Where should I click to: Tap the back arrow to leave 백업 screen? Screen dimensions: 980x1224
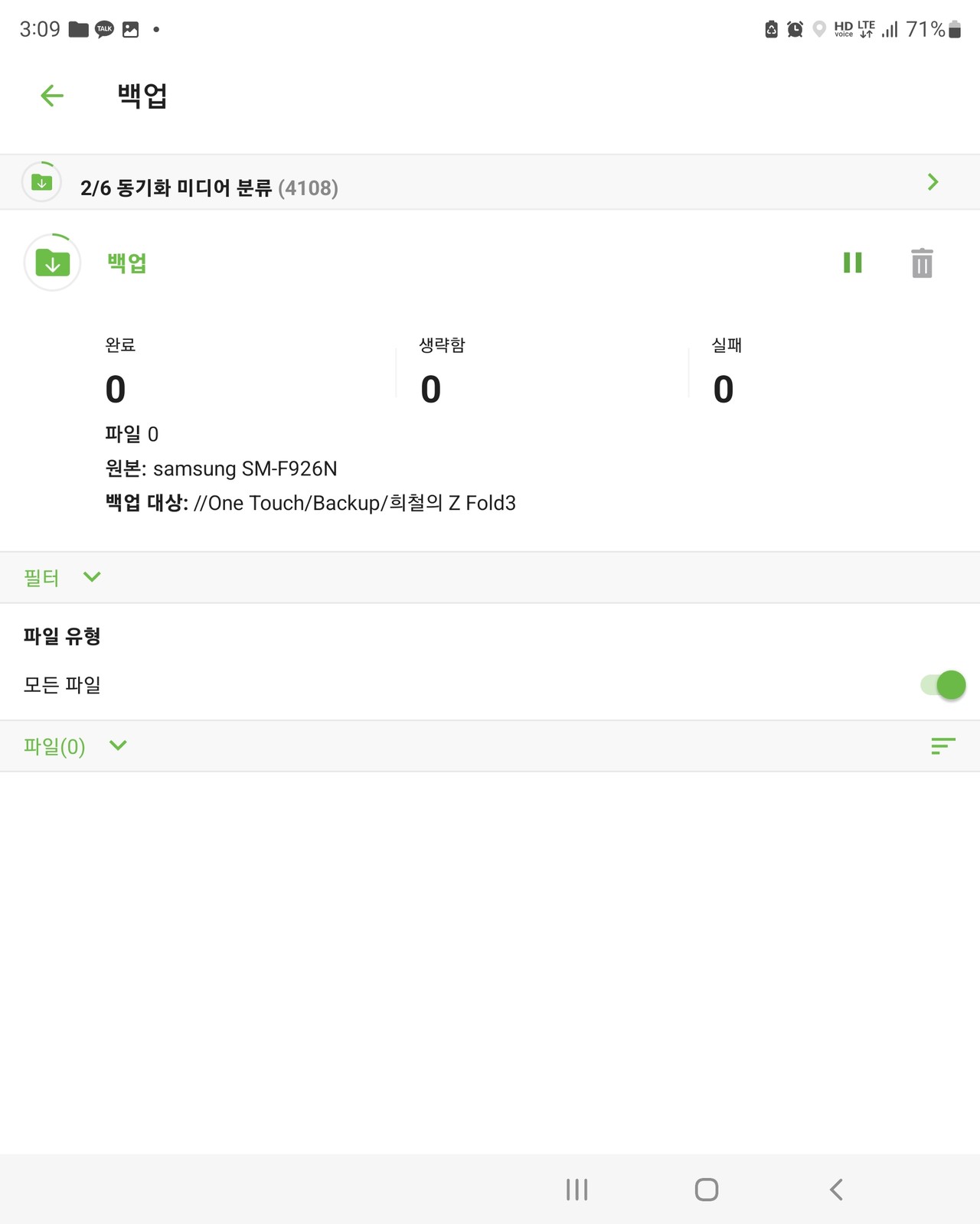point(51,95)
